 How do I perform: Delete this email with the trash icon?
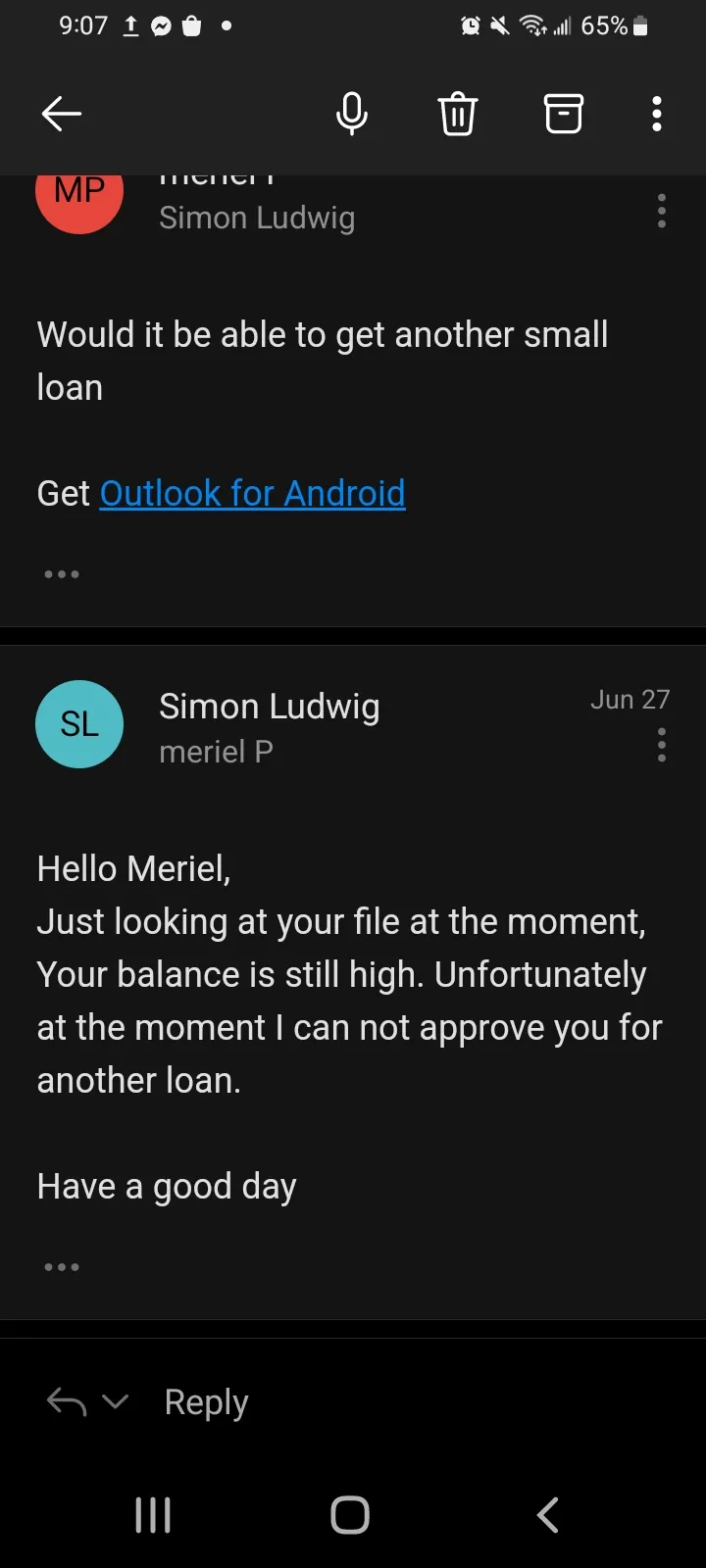coord(457,114)
